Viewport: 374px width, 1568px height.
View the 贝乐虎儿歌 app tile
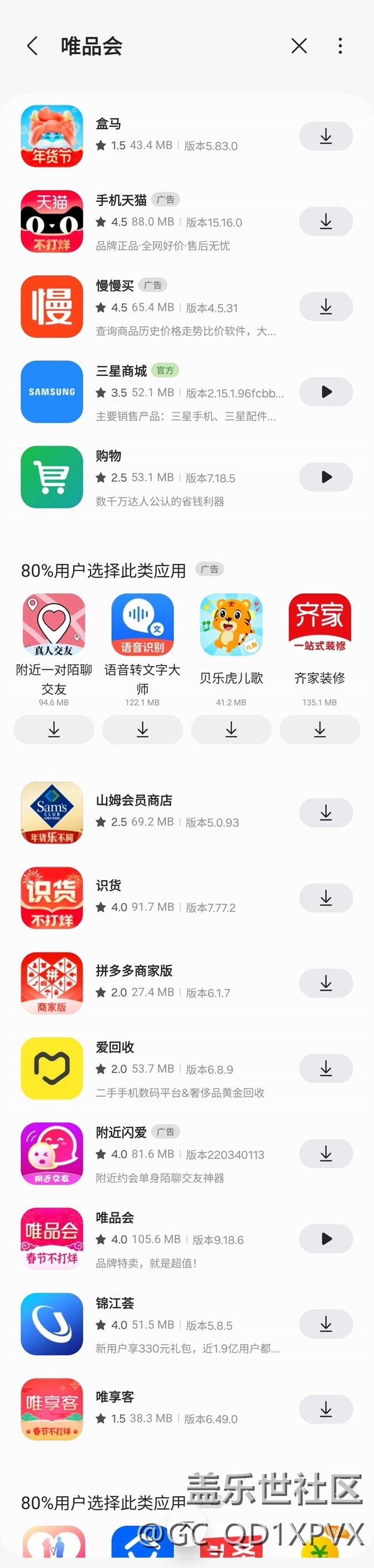click(x=231, y=625)
